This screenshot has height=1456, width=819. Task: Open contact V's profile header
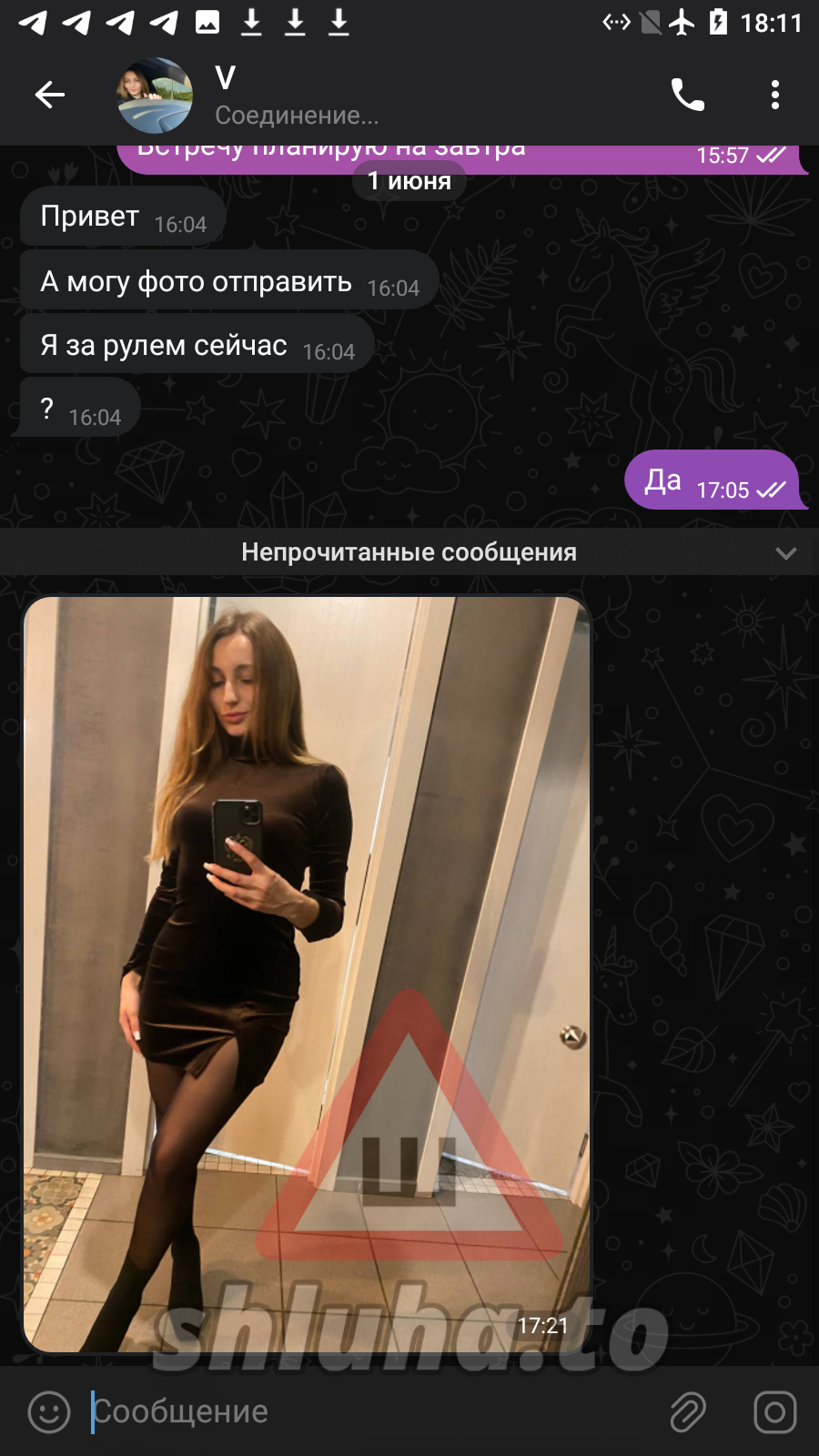(x=297, y=95)
